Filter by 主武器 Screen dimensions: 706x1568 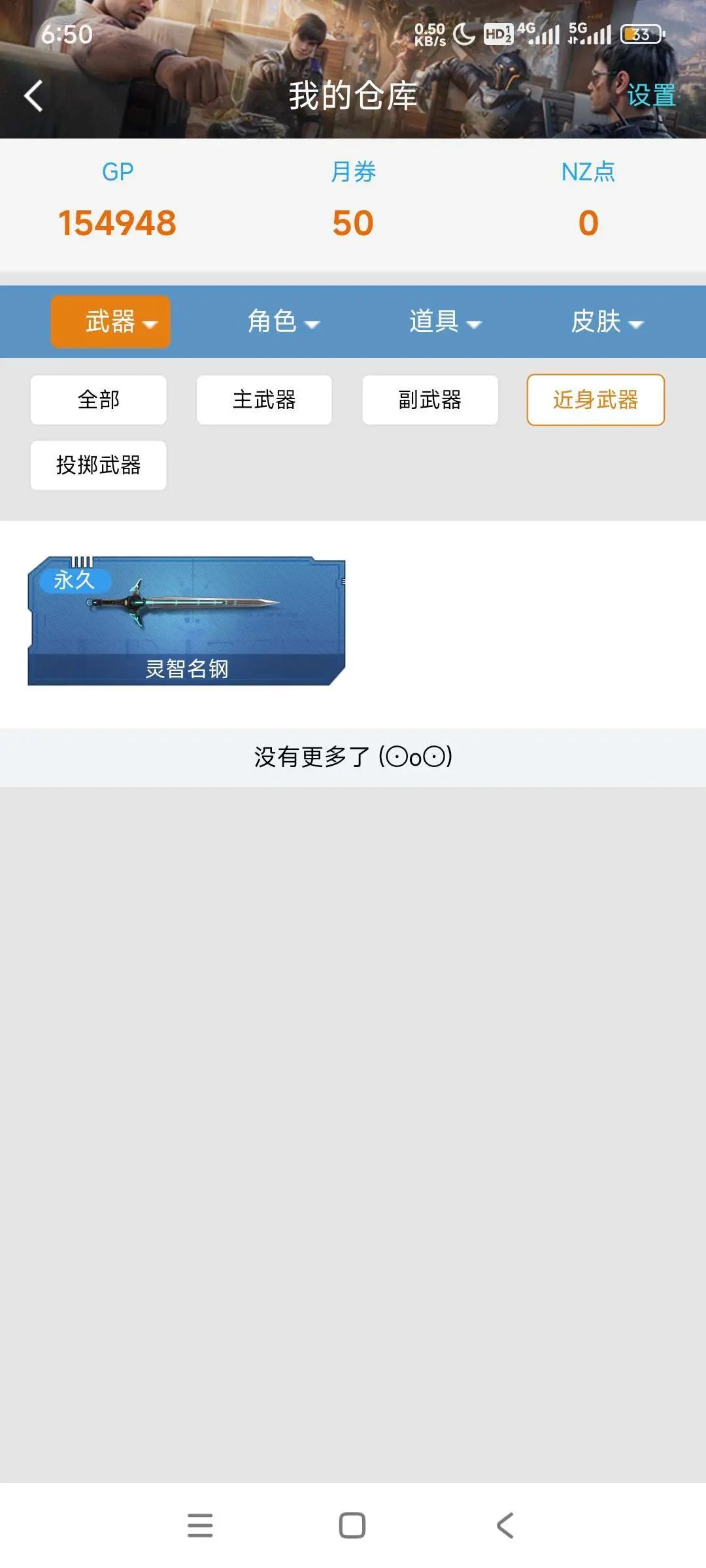point(264,400)
